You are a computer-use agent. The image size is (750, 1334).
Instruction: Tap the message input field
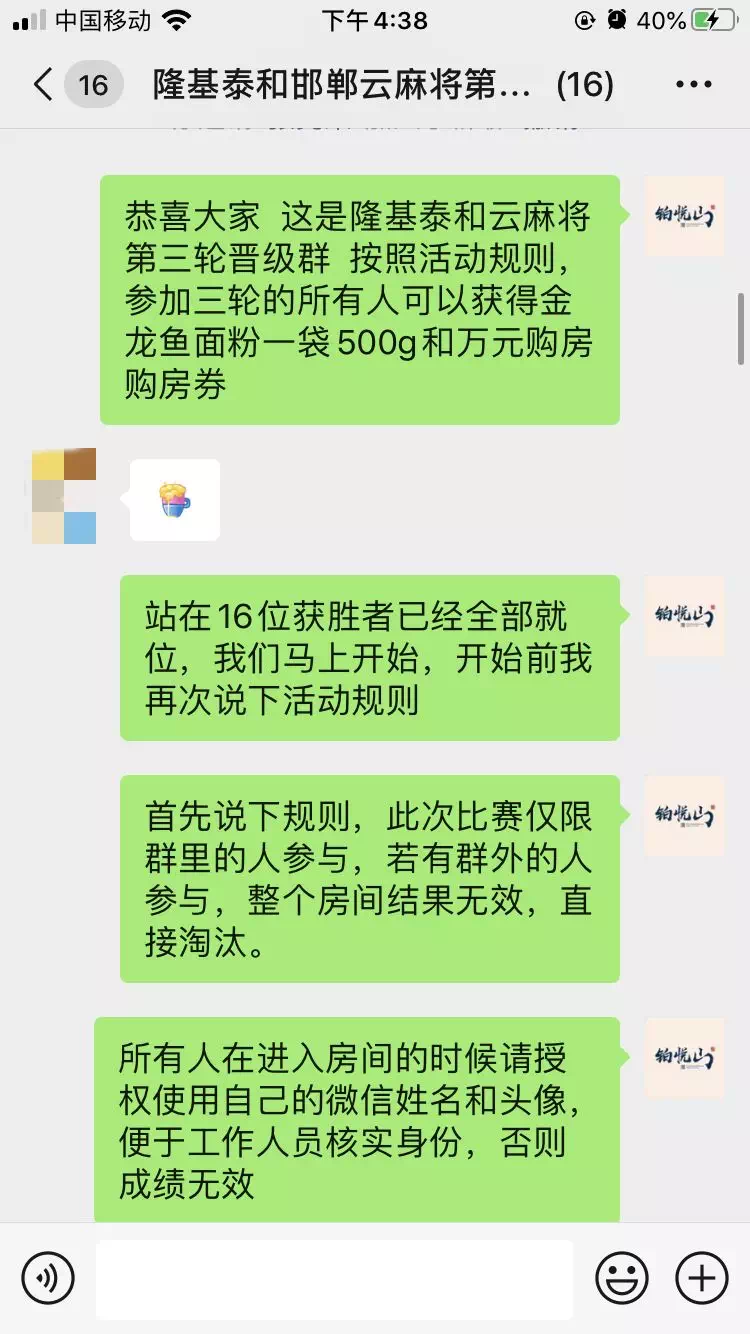pos(334,1278)
